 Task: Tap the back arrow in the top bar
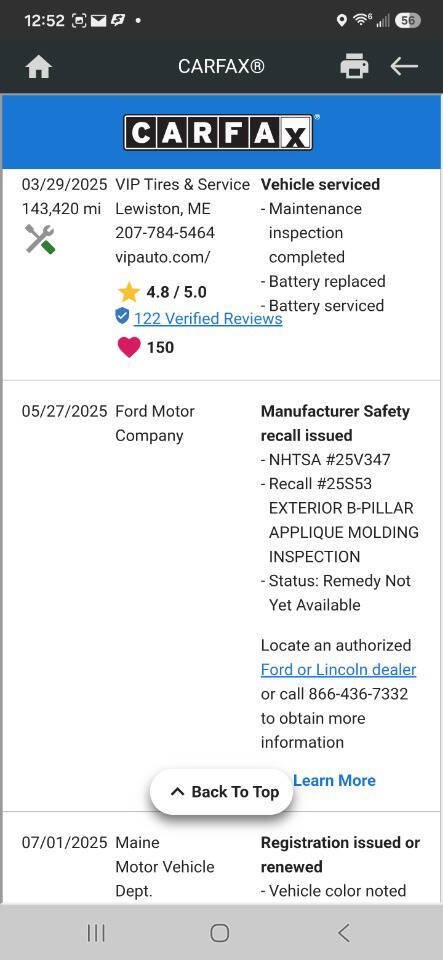tap(404, 66)
